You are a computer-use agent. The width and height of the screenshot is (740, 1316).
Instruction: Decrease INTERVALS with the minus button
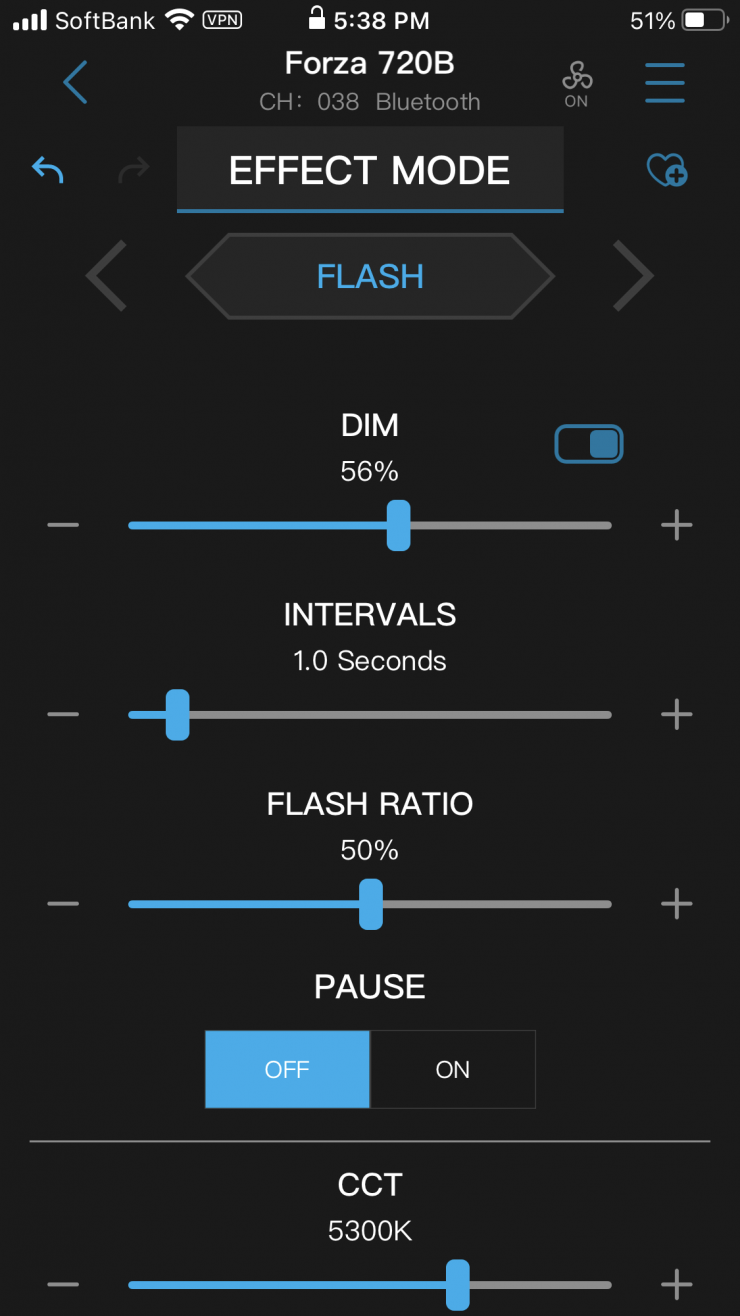pos(63,714)
